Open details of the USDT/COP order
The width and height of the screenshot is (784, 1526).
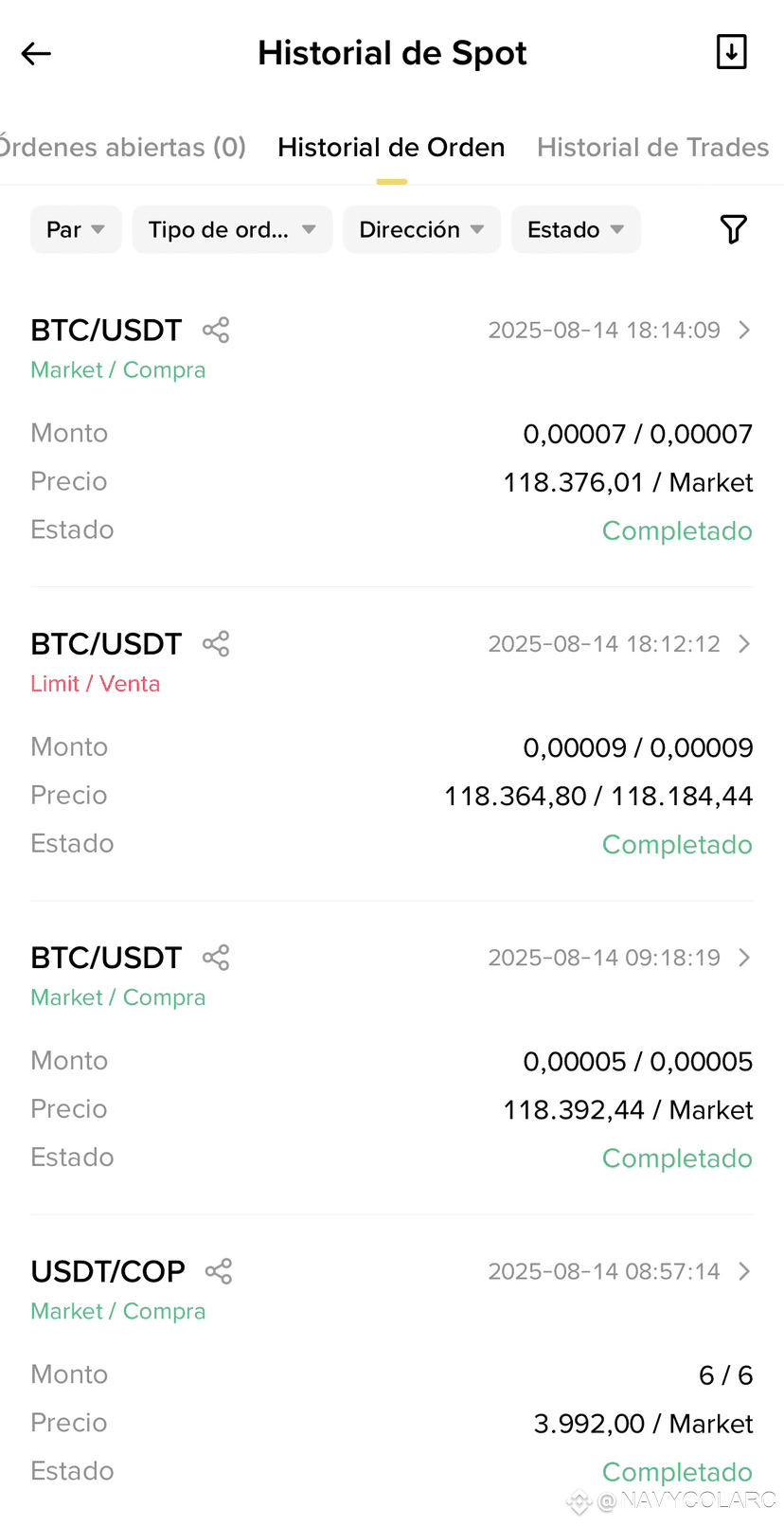click(744, 1271)
